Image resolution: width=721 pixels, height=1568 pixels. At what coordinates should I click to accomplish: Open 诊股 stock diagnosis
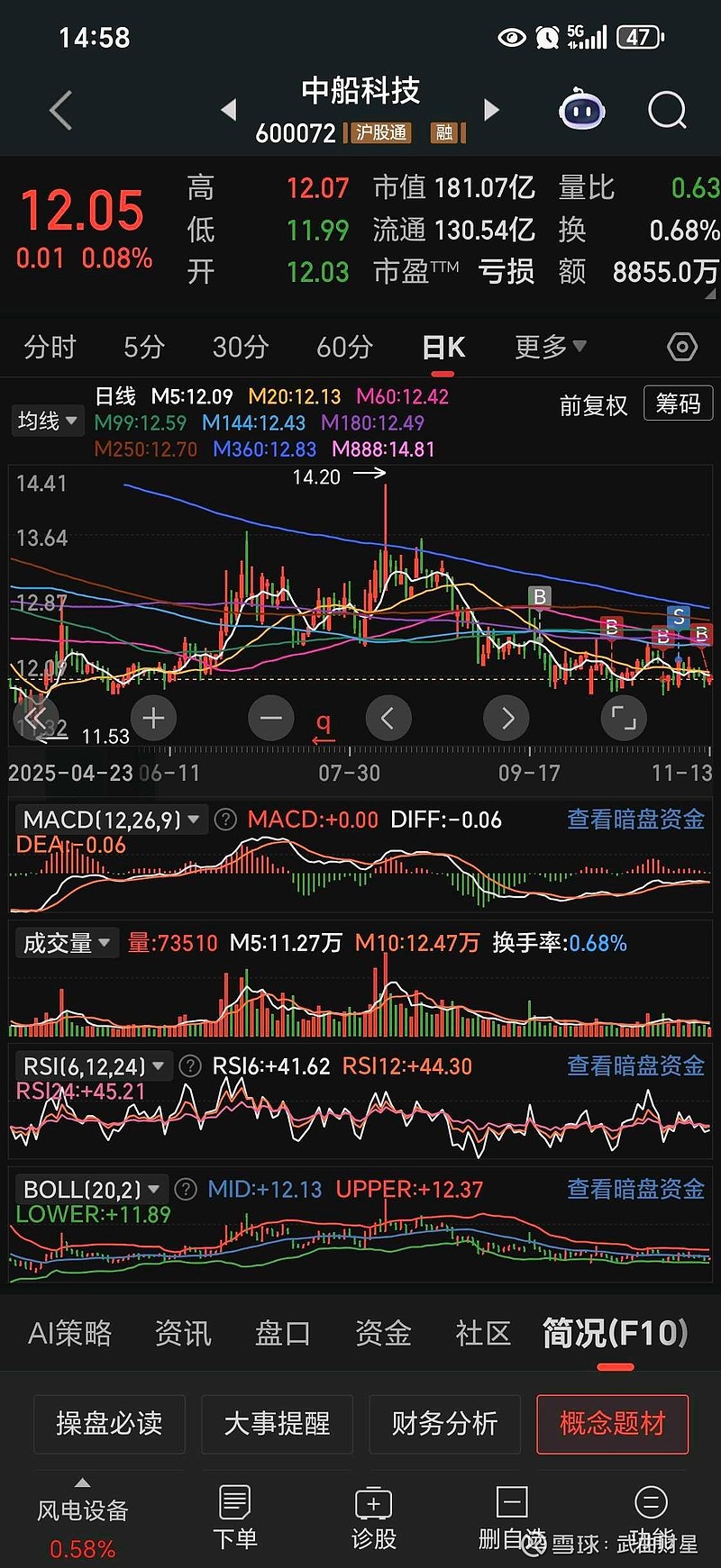tap(374, 1518)
